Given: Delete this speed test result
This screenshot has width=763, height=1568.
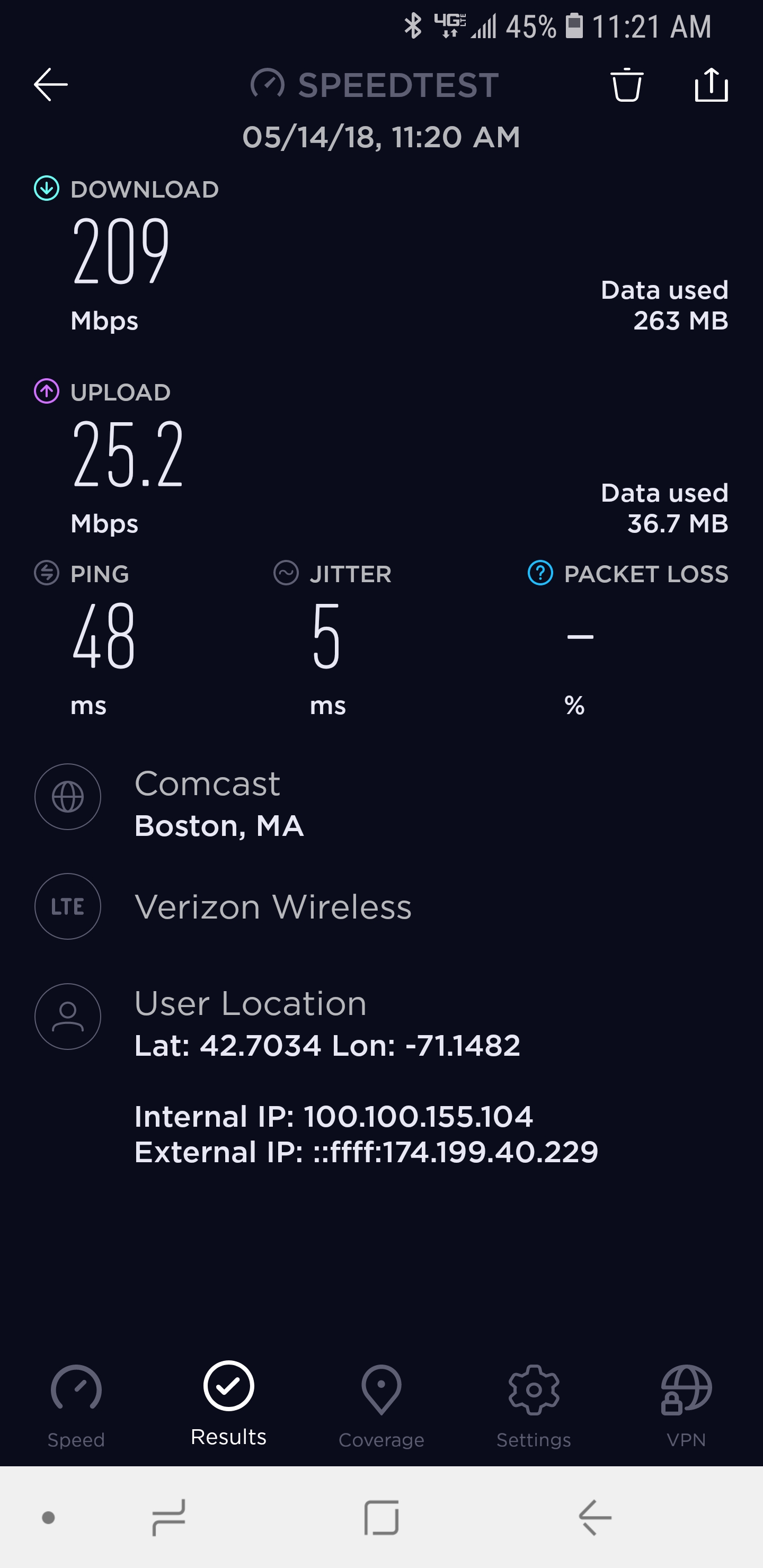Looking at the screenshot, I should (x=627, y=85).
